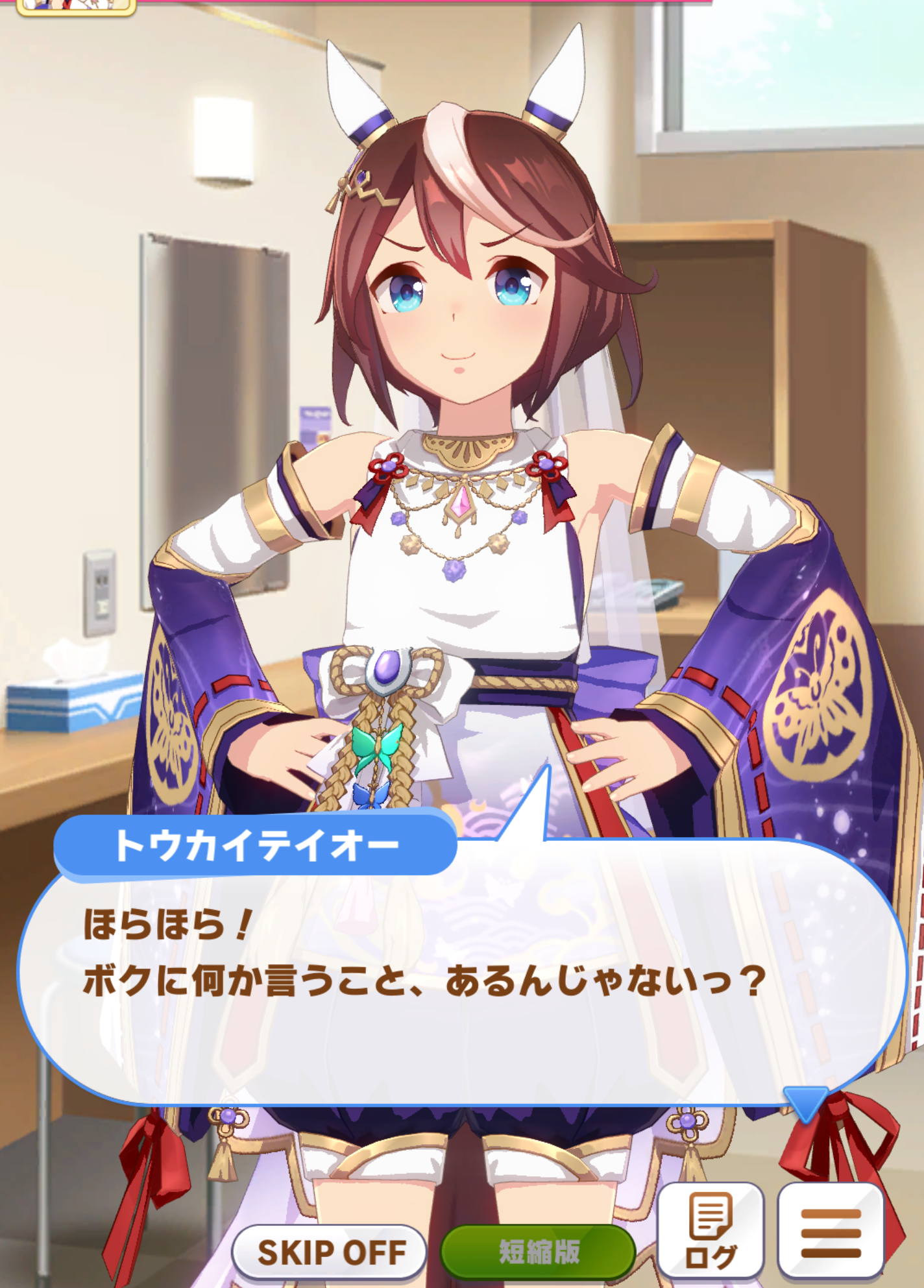Open the ログ dialogue log
Viewport: 924px width, 1288px height.
point(711,1230)
